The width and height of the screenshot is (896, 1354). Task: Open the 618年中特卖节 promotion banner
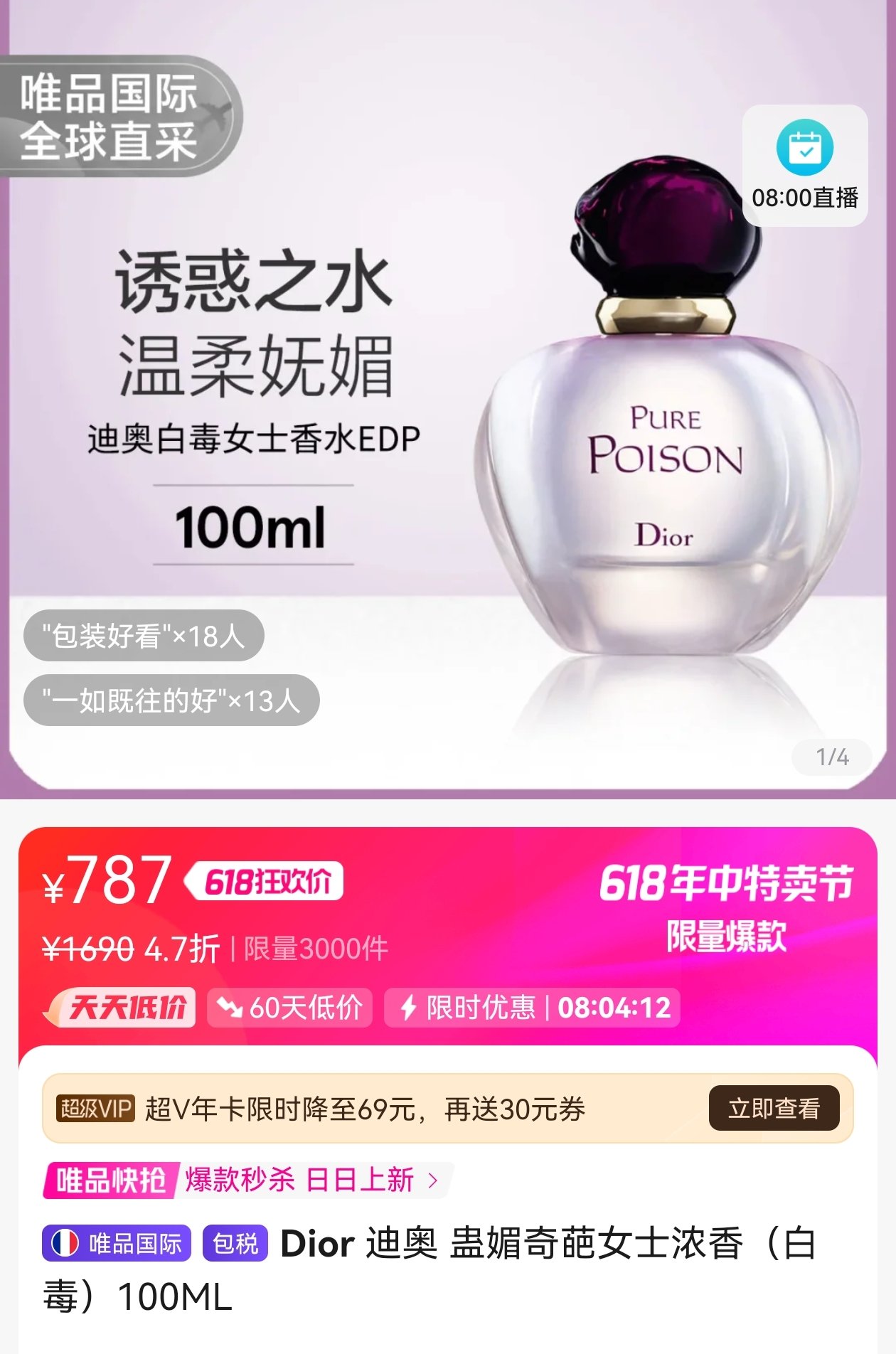coord(725,907)
